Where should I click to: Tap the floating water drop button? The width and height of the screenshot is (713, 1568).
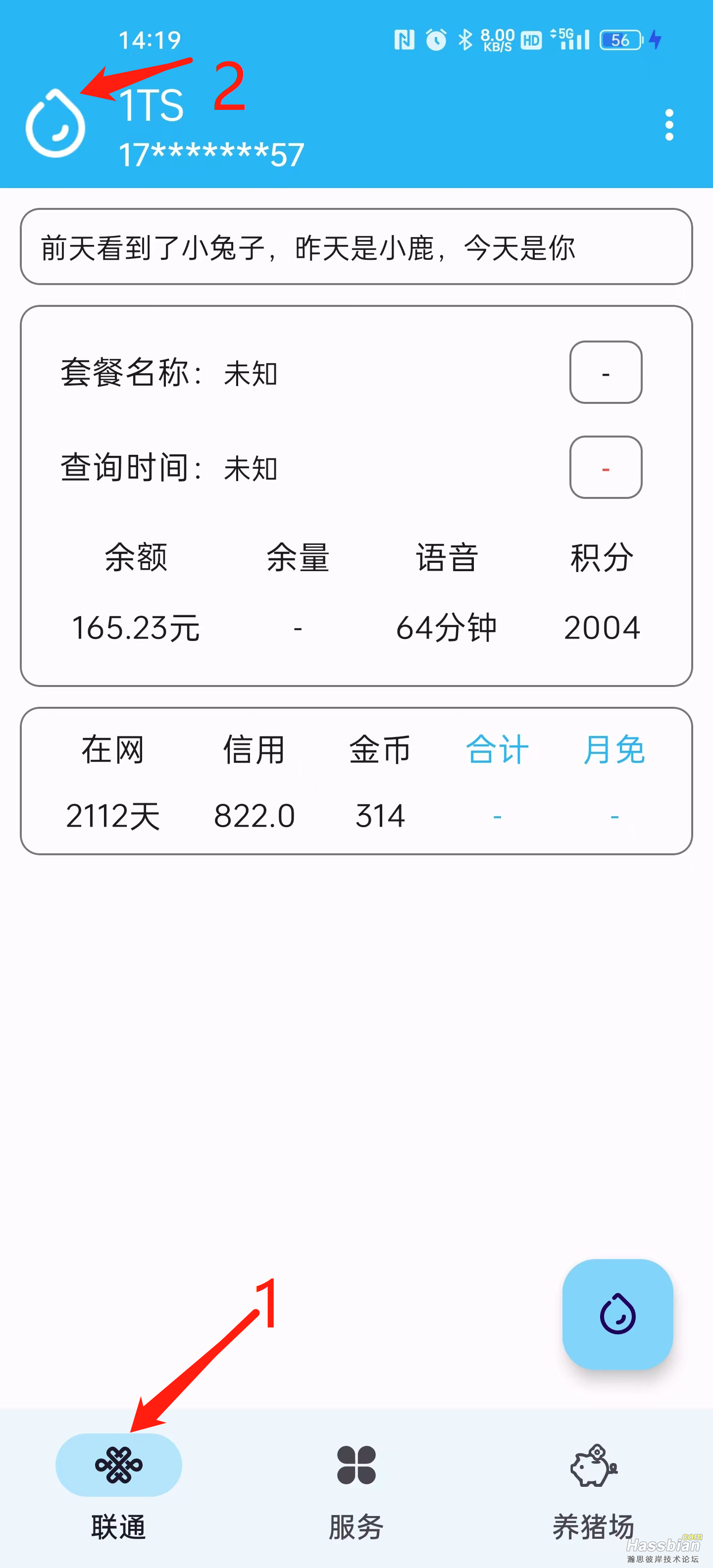(617, 1314)
